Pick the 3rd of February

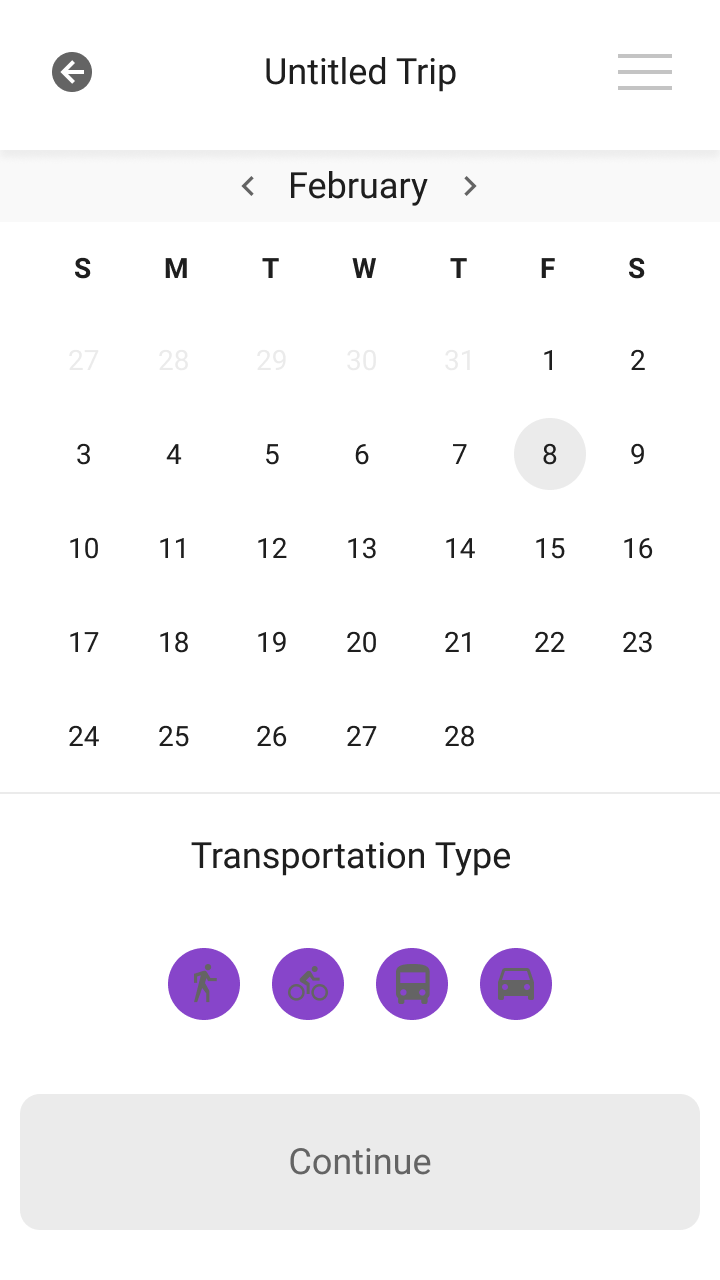click(83, 454)
